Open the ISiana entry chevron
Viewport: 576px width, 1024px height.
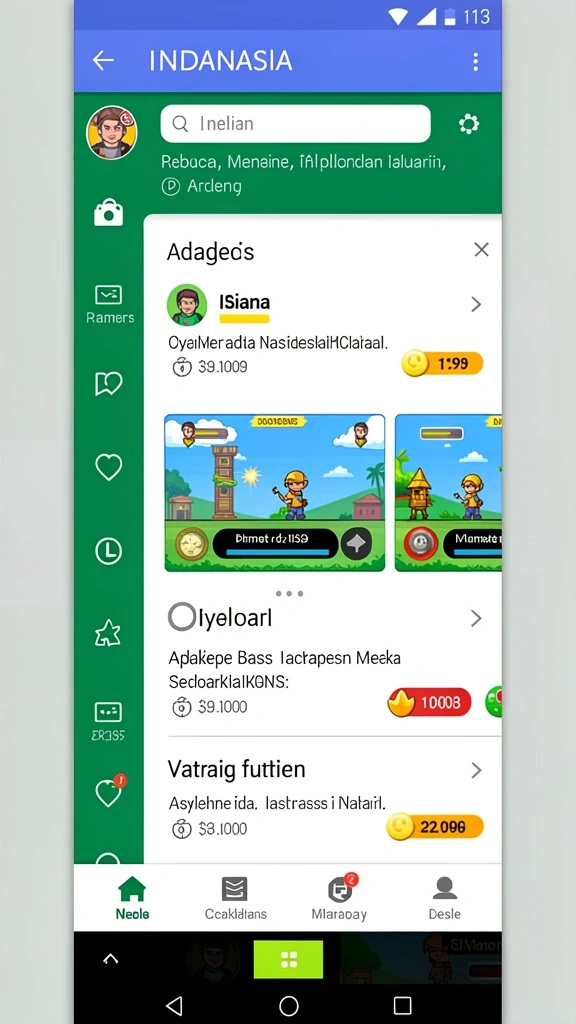[x=476, y=304]
